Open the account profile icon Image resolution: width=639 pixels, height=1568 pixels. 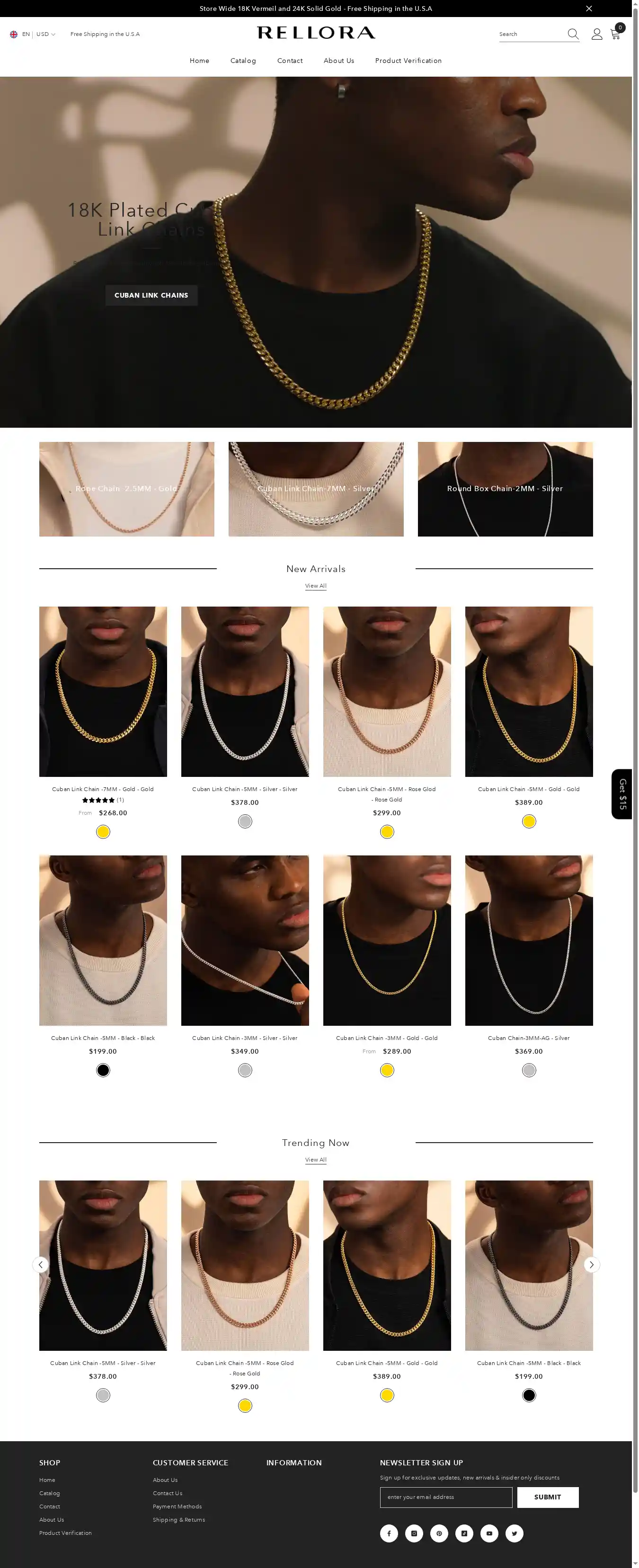pyautogui.click(x=596, y=34)
